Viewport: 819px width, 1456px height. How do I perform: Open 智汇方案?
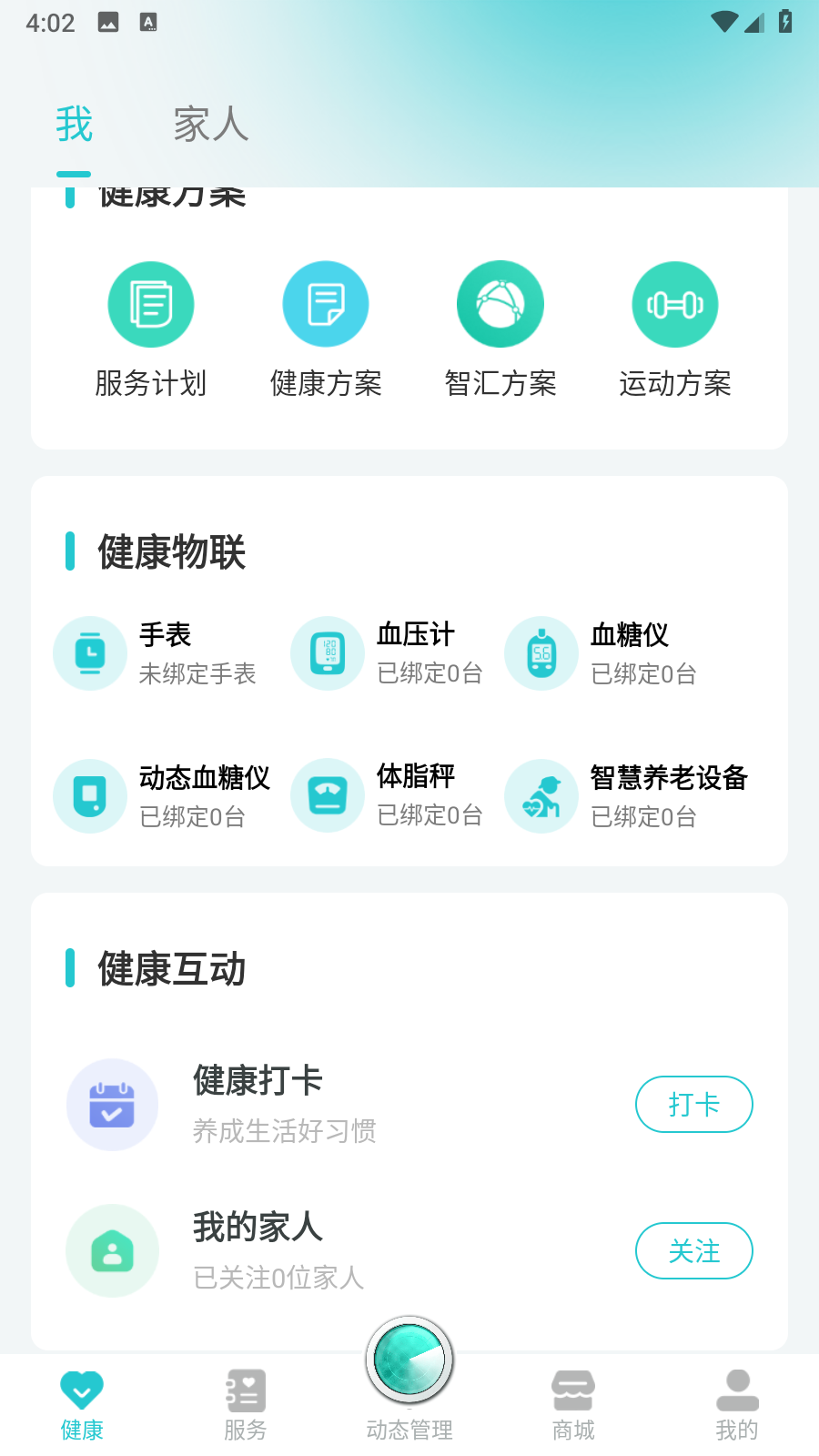[x=500, y=329]
